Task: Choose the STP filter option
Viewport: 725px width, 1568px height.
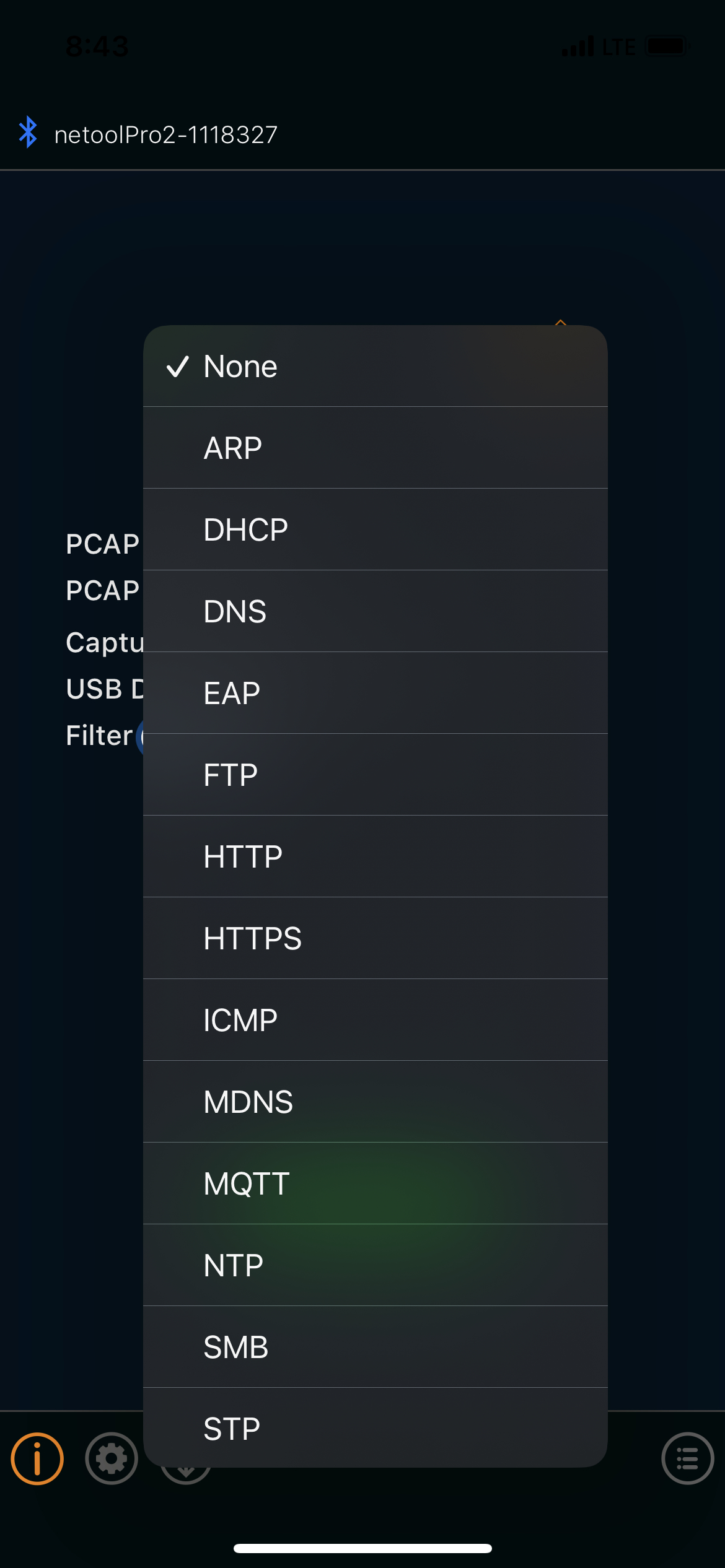Action: [x=374, y=1427]
